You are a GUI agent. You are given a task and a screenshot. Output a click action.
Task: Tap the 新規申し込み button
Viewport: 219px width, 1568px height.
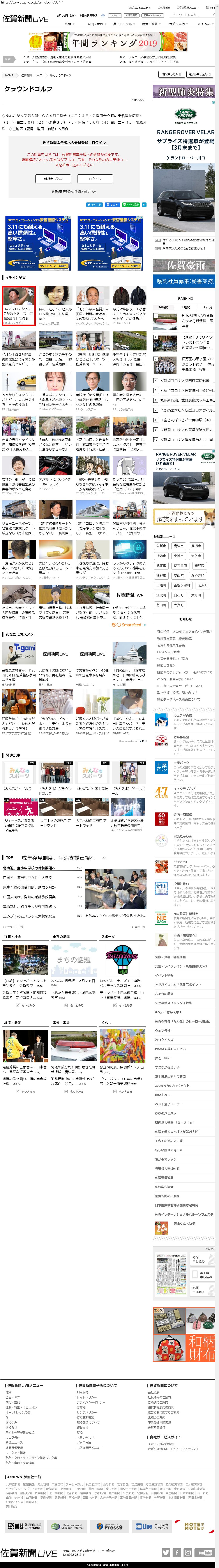[53, 178]
